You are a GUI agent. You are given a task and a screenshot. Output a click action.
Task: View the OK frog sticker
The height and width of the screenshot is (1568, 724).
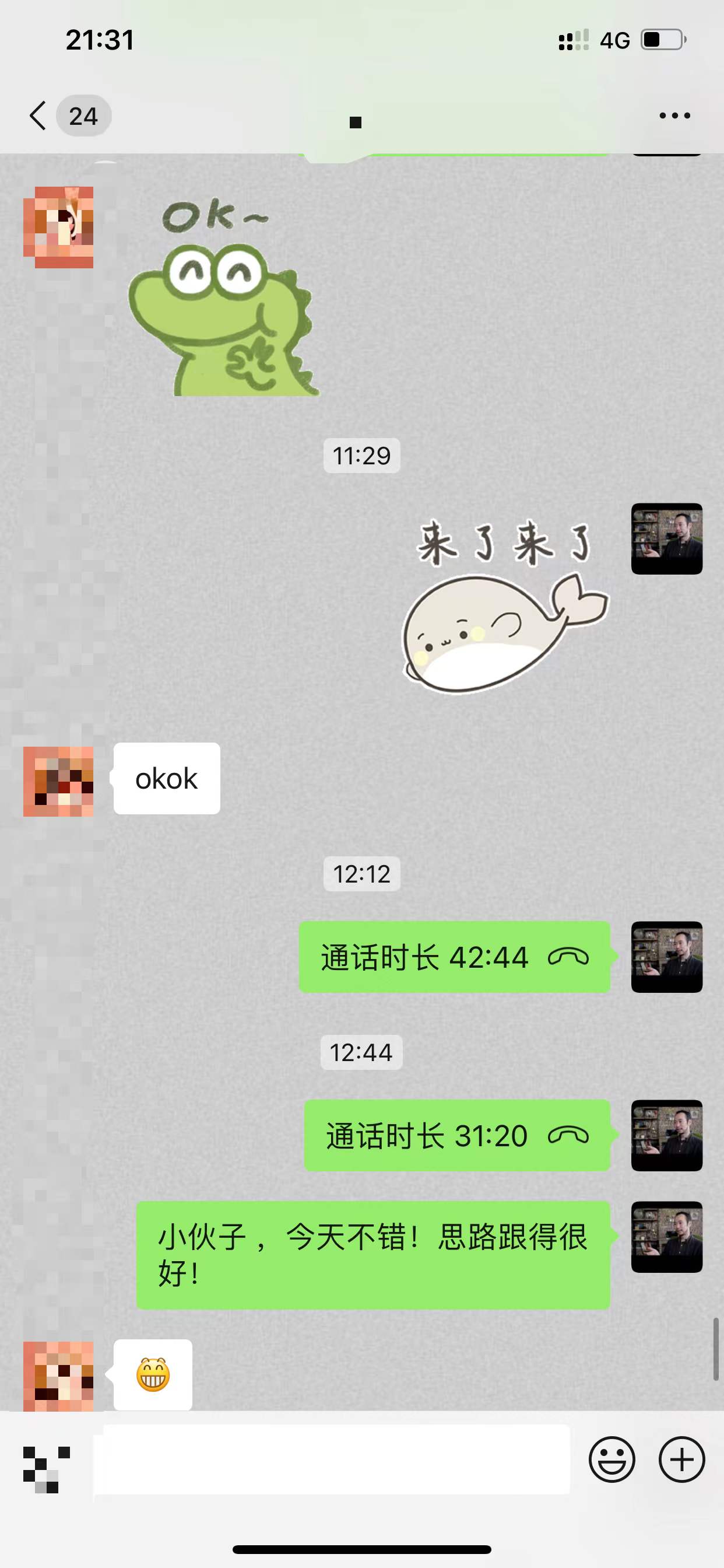tap(222, 298)
